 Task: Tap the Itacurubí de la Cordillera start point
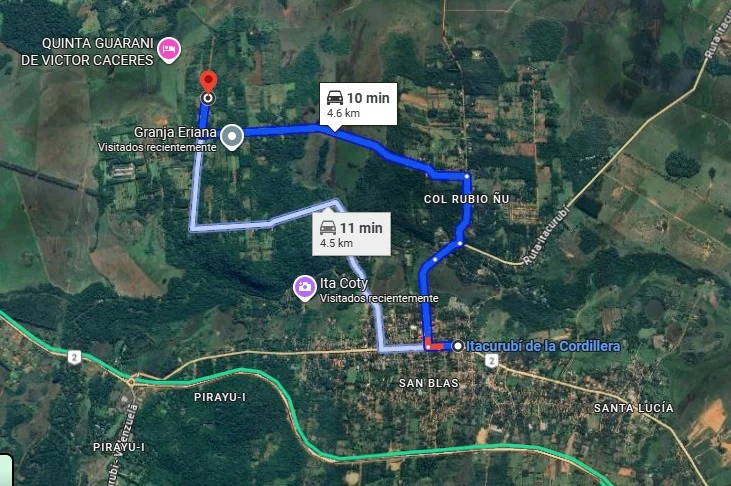click(458, 346)
